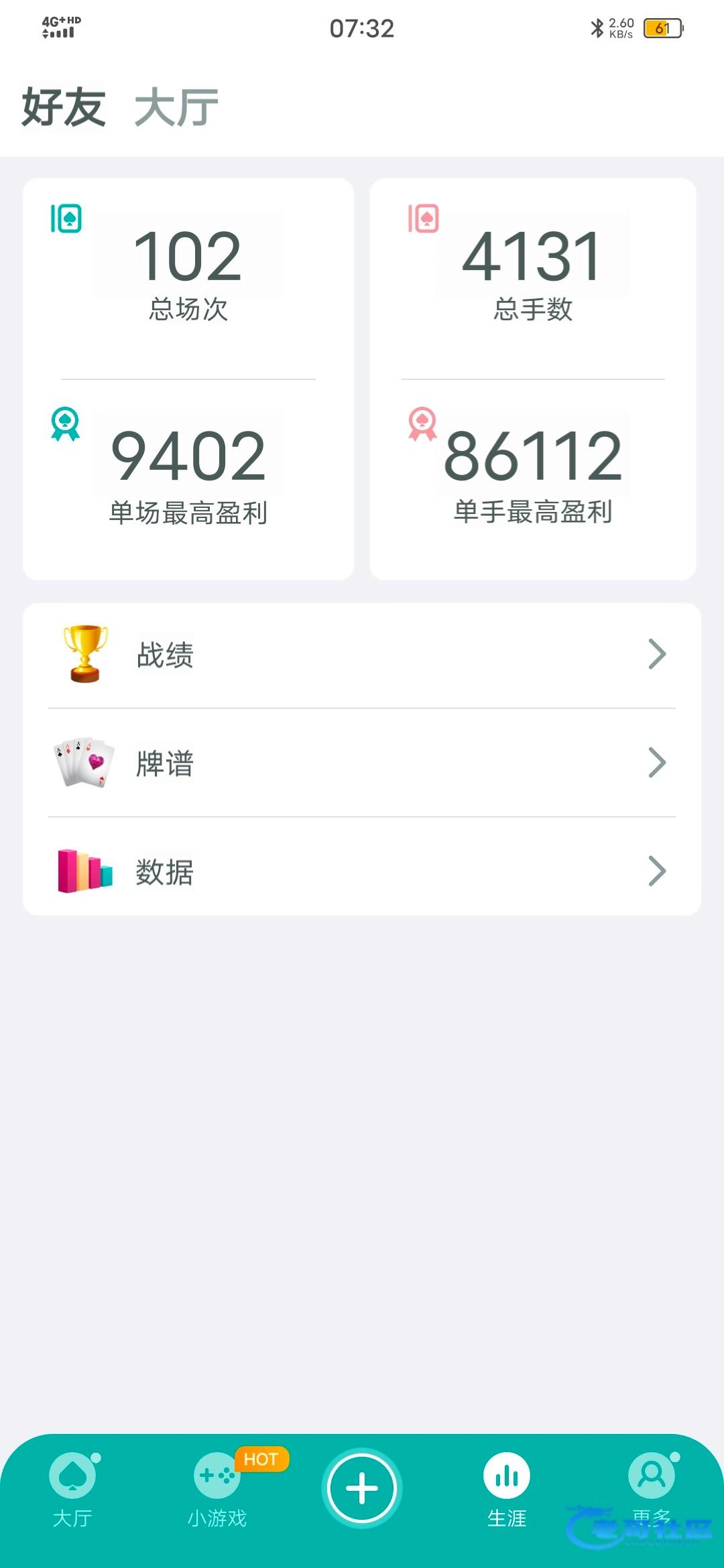Image resolution: width=724 pixels, height=1568 pixels.
Task: Open the 小游戏 mini games tab
Action: click(217, 1489)
